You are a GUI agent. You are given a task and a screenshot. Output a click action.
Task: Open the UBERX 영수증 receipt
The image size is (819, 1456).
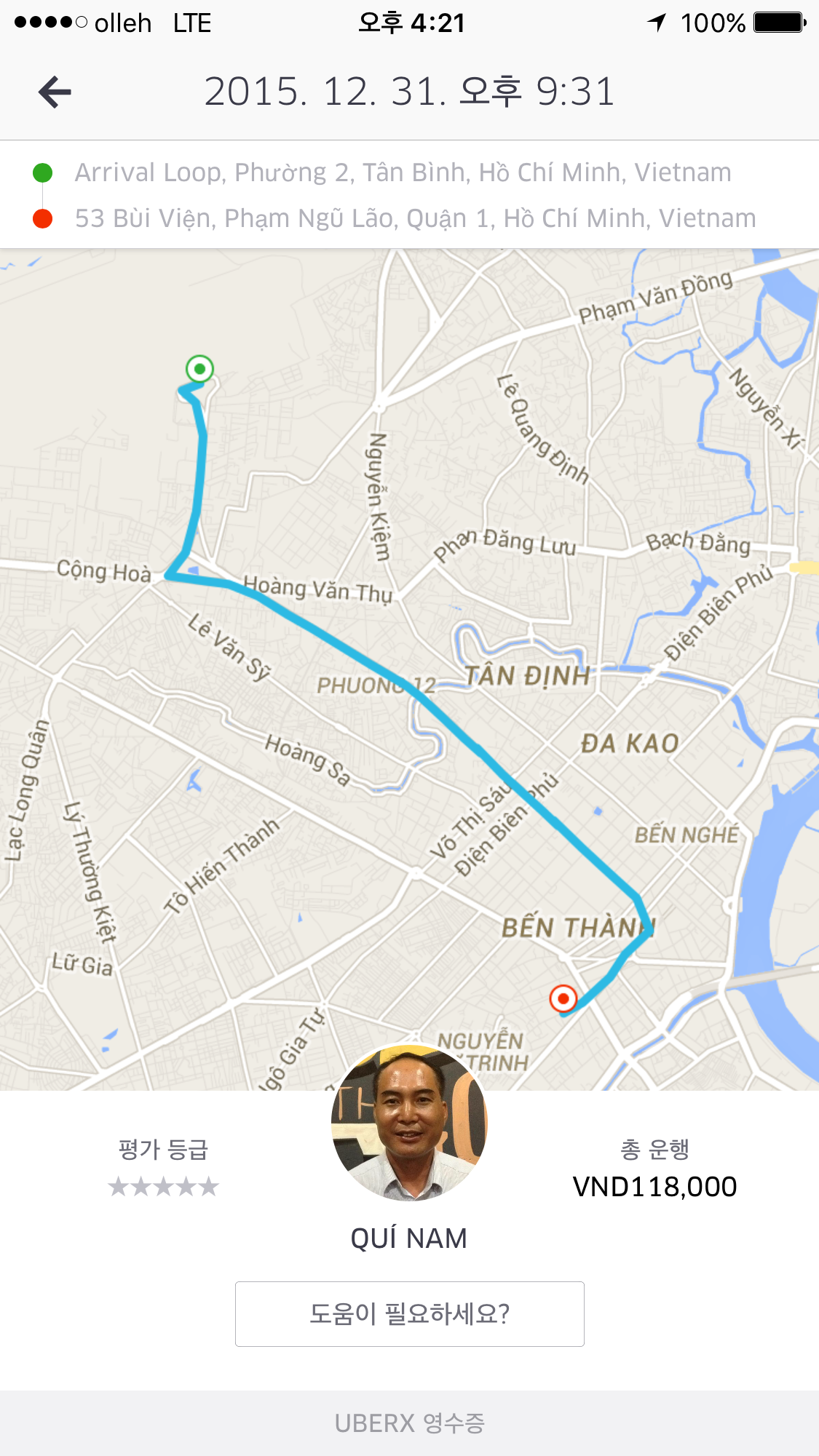tap(409, 1423)
